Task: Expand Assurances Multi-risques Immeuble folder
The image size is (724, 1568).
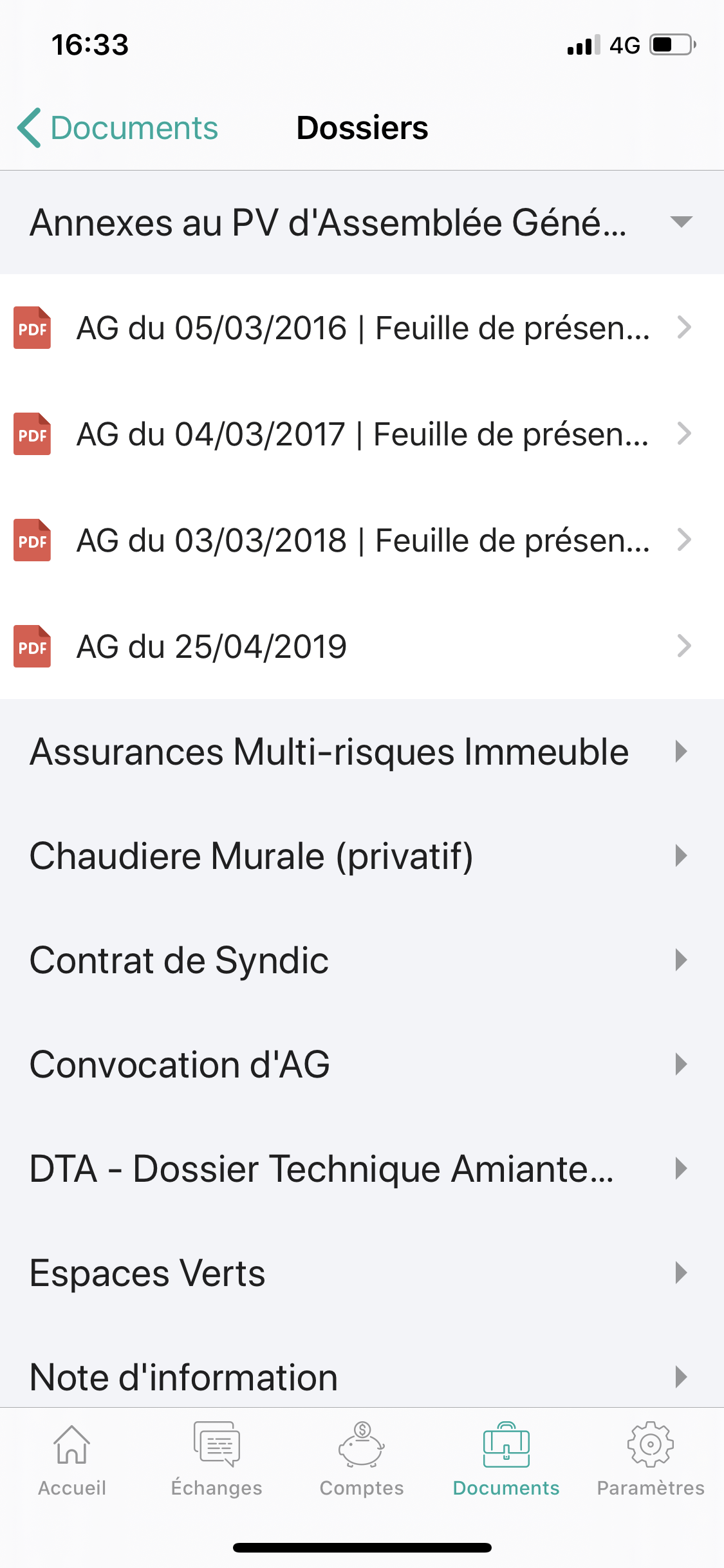Action: coord(362,751)
